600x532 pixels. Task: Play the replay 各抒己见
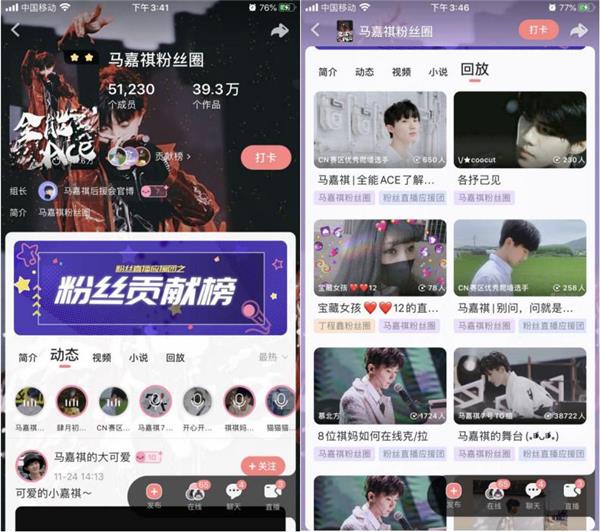pyautogui.click(x=519, y=130)
